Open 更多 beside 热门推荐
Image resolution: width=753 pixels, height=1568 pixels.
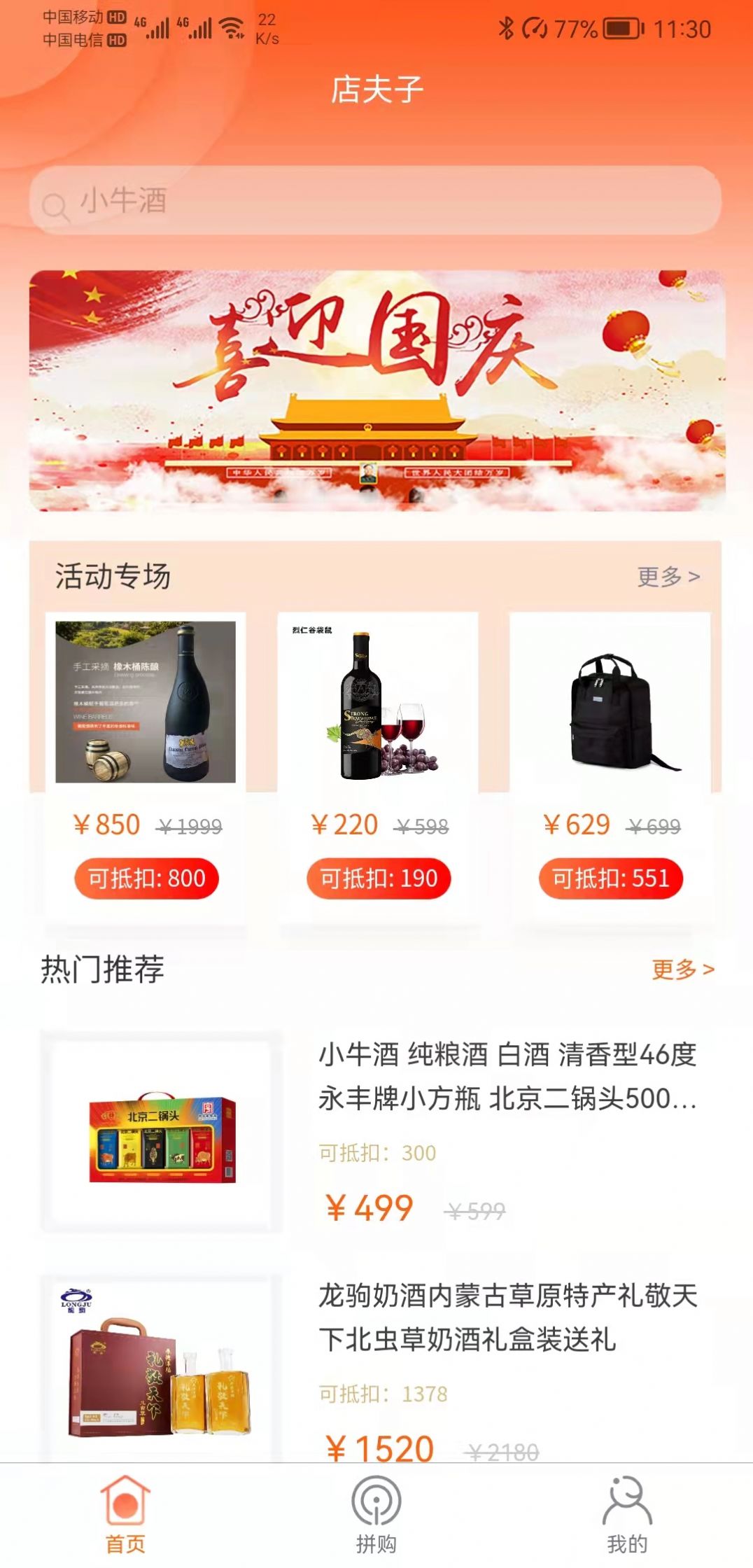684,968
